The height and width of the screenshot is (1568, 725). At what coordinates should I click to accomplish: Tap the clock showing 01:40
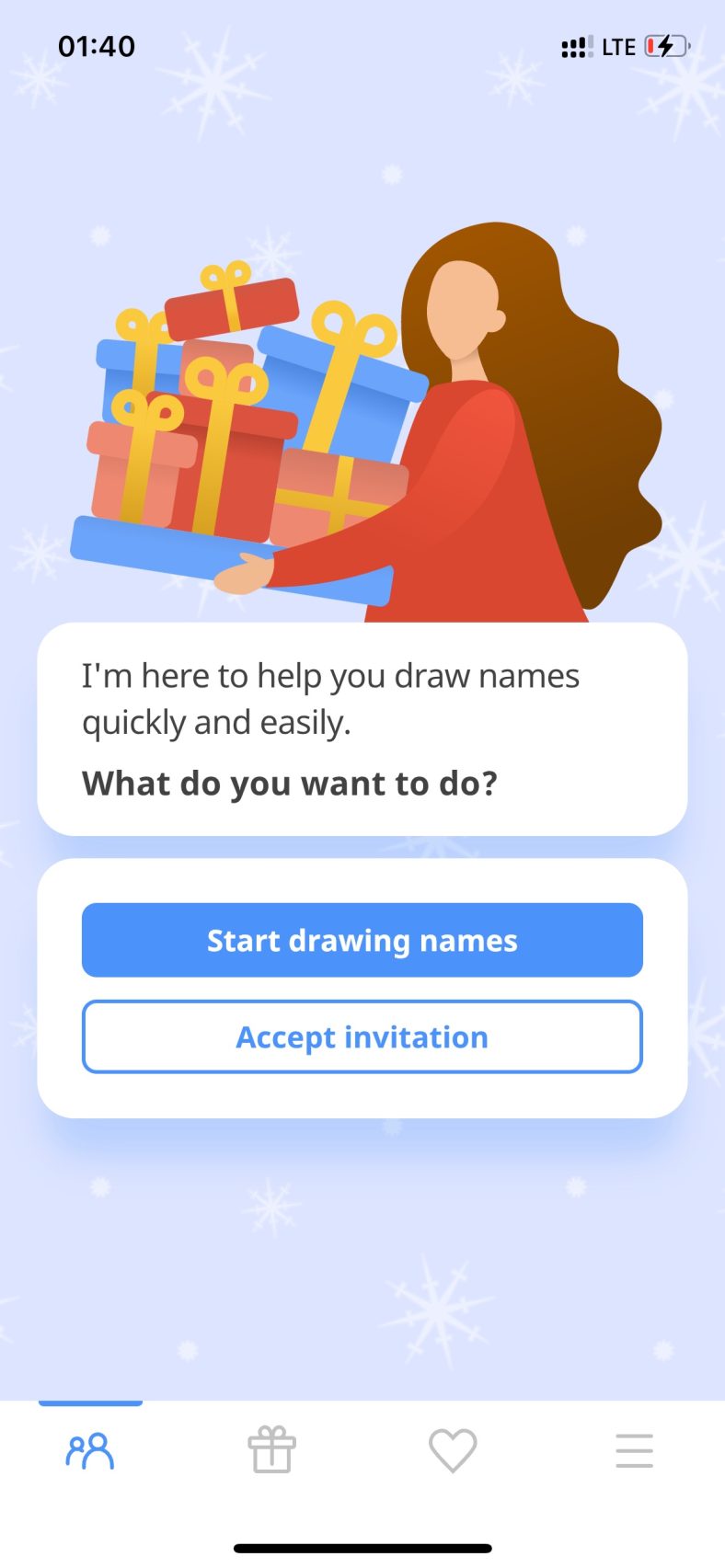coord(98,45)
